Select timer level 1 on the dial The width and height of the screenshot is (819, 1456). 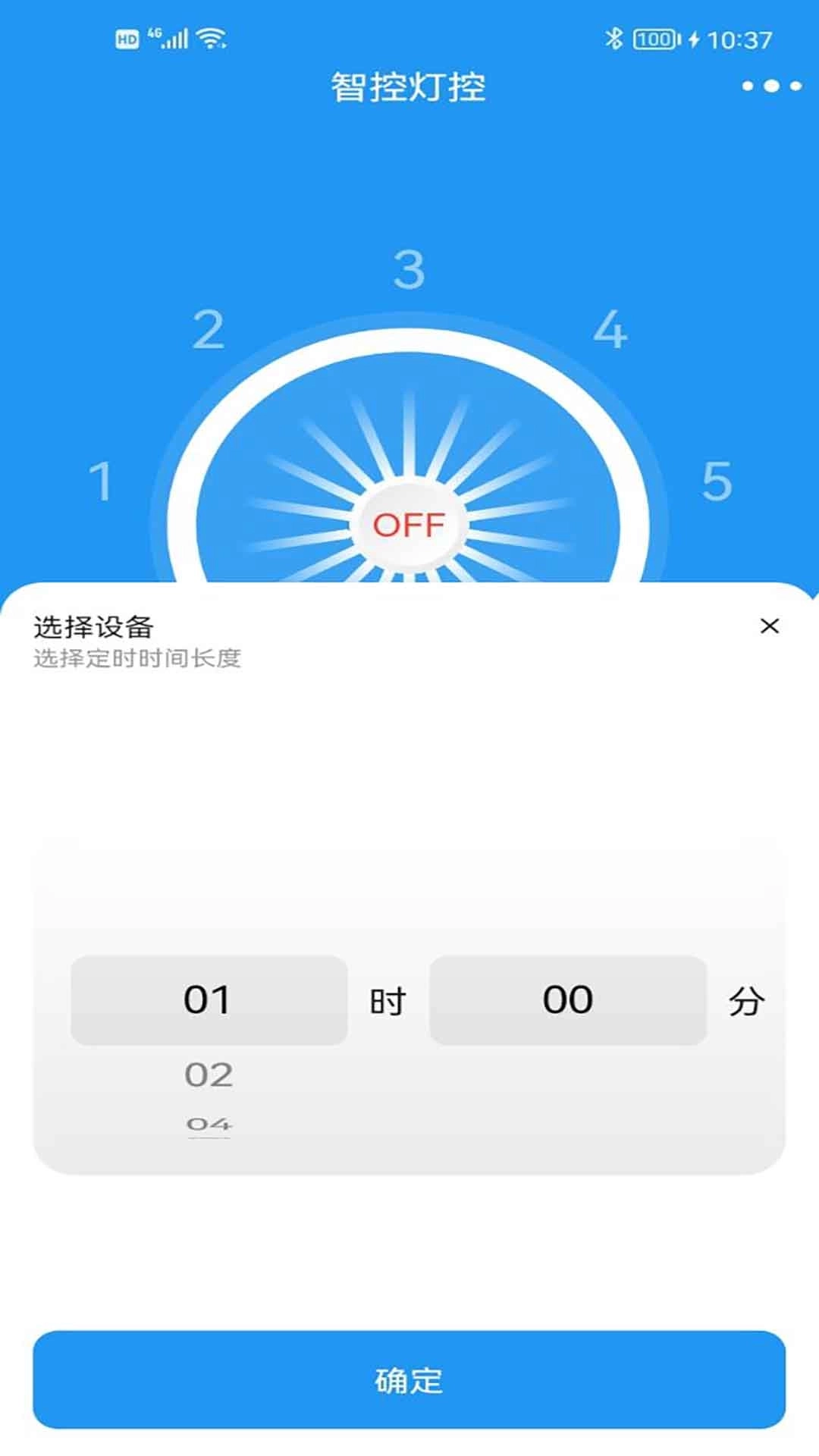click(100, 483)
